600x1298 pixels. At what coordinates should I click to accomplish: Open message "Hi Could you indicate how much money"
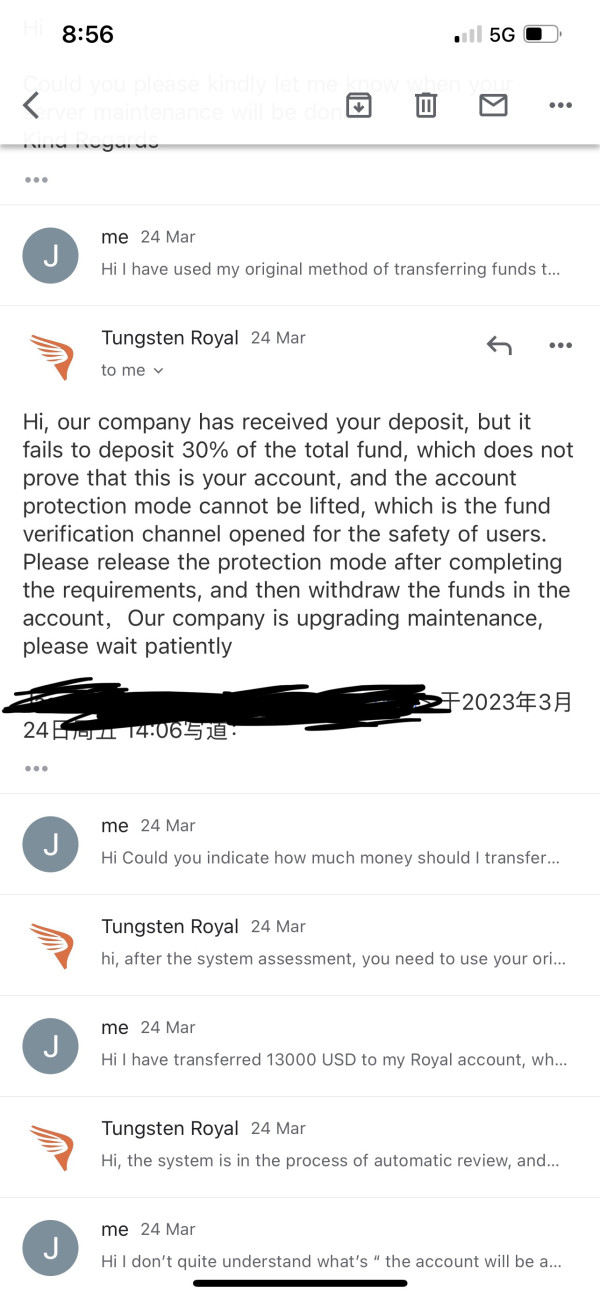pos(300,844)
